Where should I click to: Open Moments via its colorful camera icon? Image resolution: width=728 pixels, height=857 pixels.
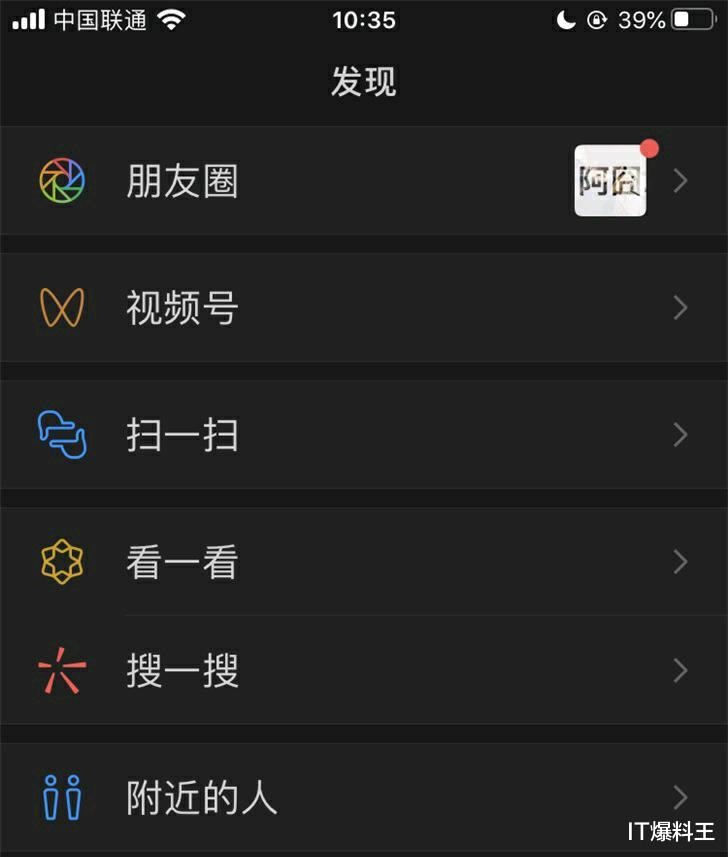(x=62, y=180)
